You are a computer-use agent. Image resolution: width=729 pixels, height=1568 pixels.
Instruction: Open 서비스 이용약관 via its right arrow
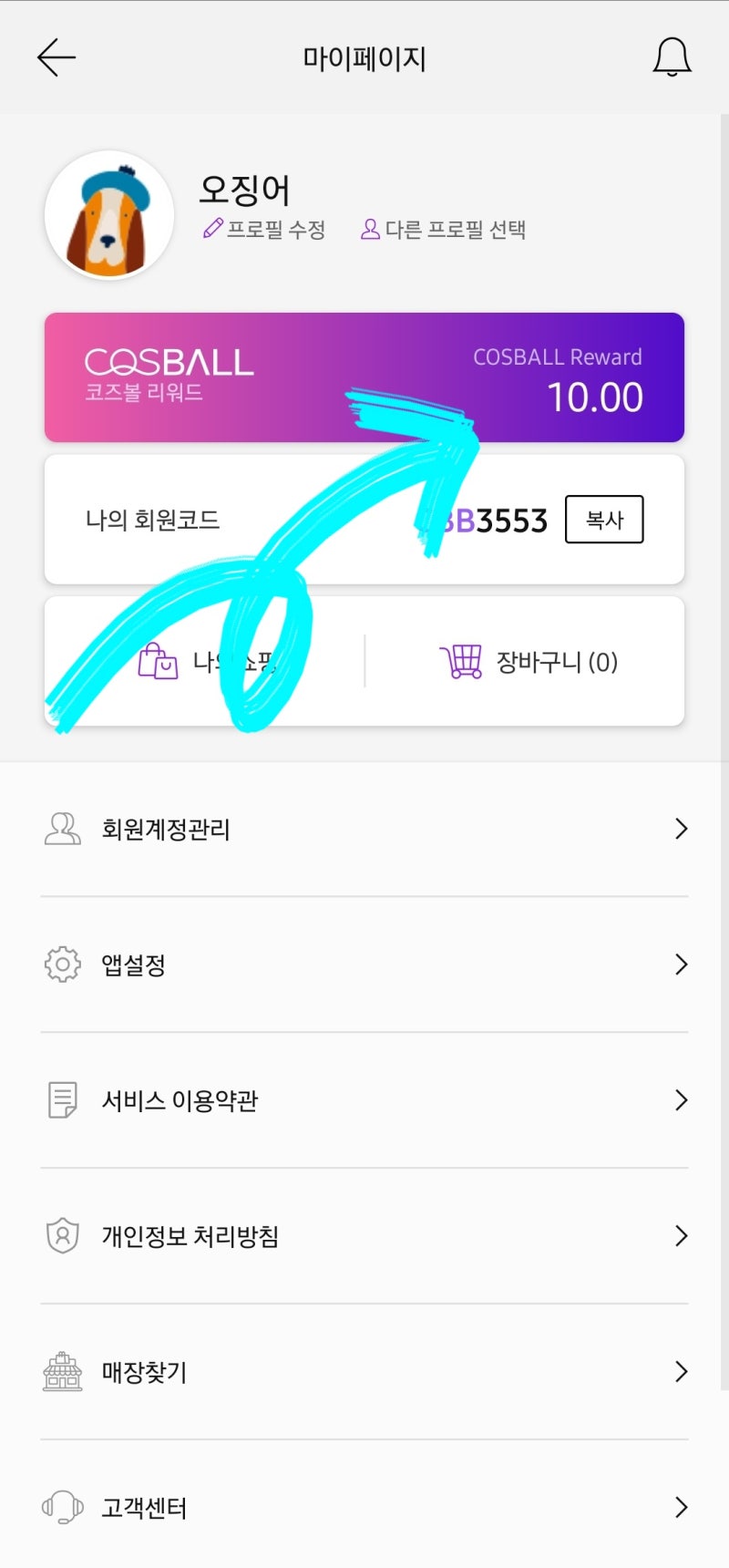coord(681,1100)
